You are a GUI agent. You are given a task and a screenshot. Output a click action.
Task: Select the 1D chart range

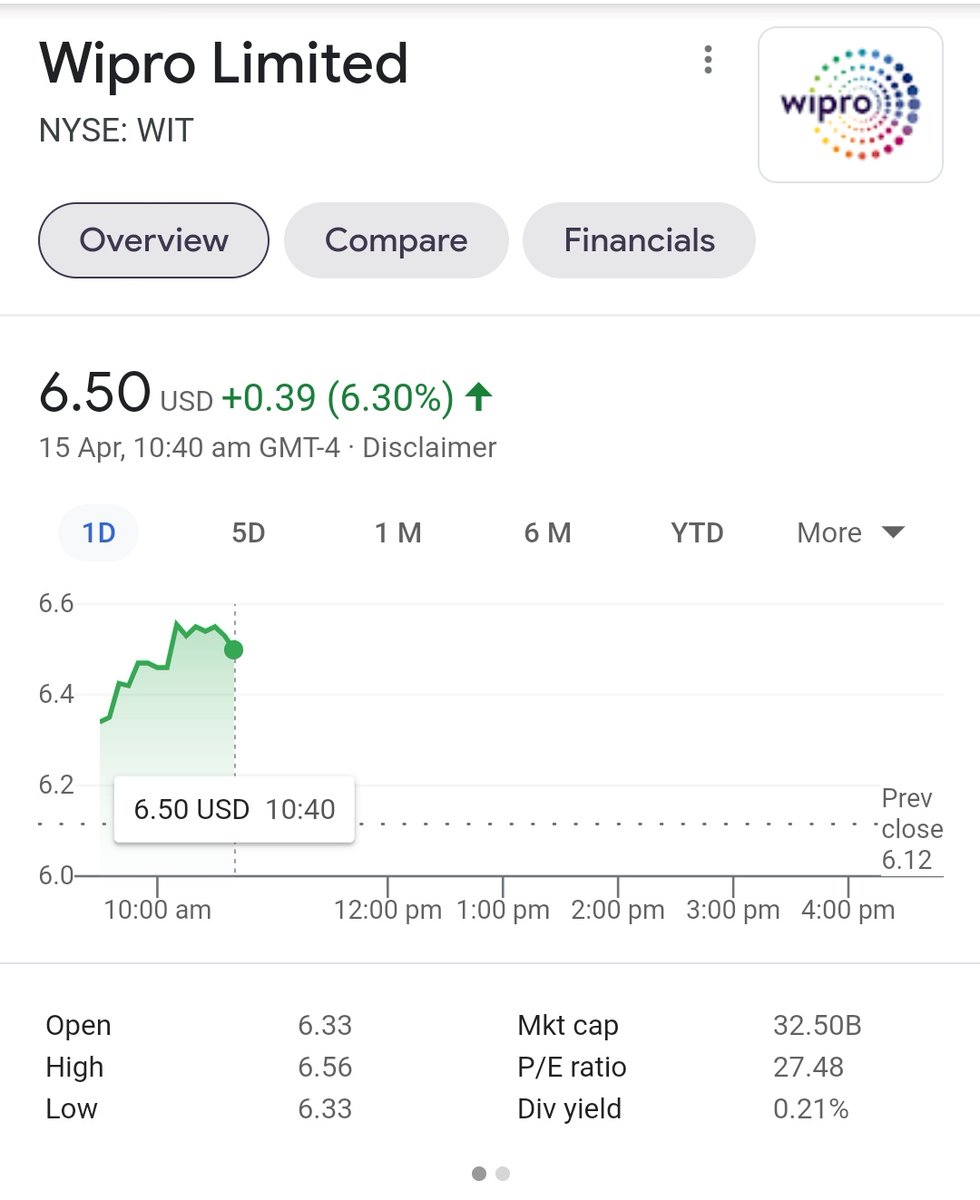click(99, 533)
